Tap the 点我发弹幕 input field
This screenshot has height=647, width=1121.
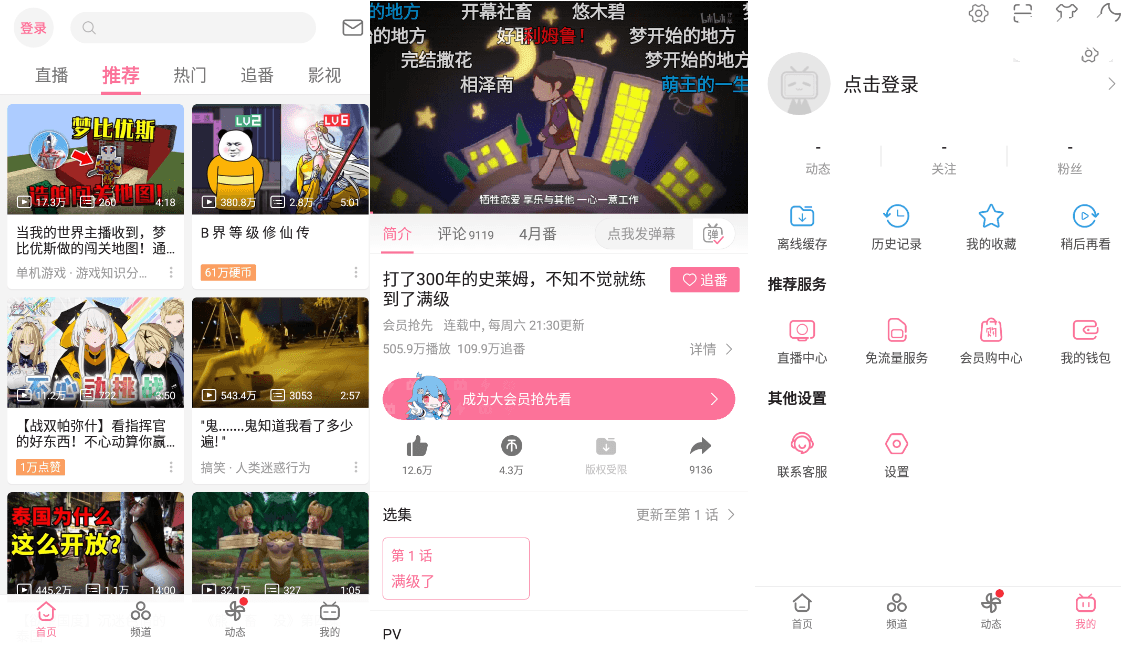642,234
